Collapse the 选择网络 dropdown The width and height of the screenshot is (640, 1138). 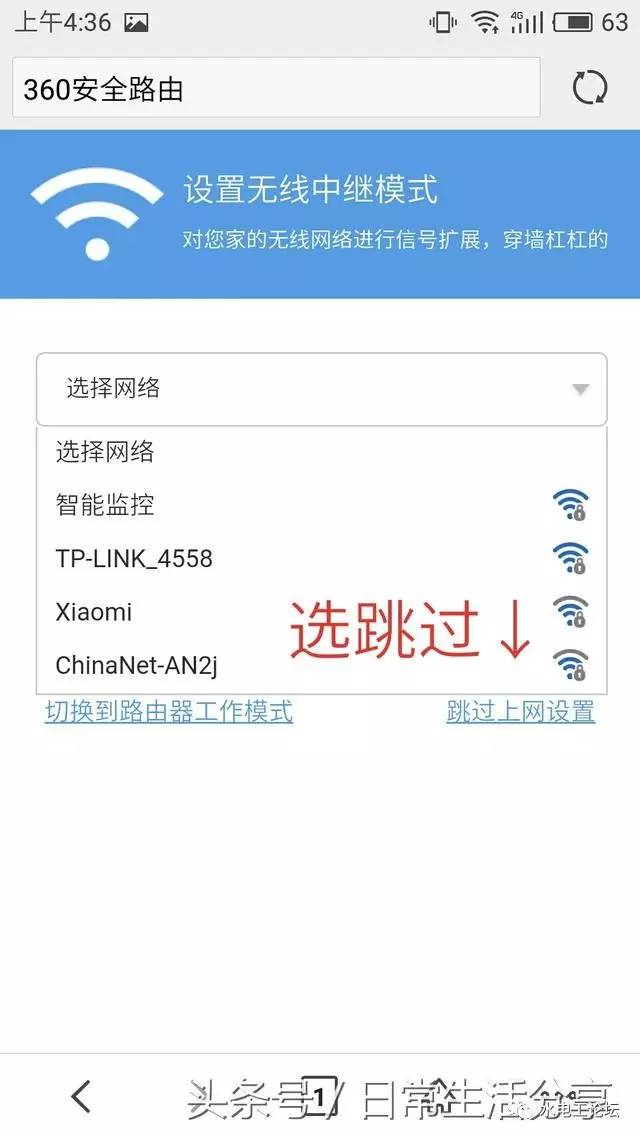coord(321,389)
